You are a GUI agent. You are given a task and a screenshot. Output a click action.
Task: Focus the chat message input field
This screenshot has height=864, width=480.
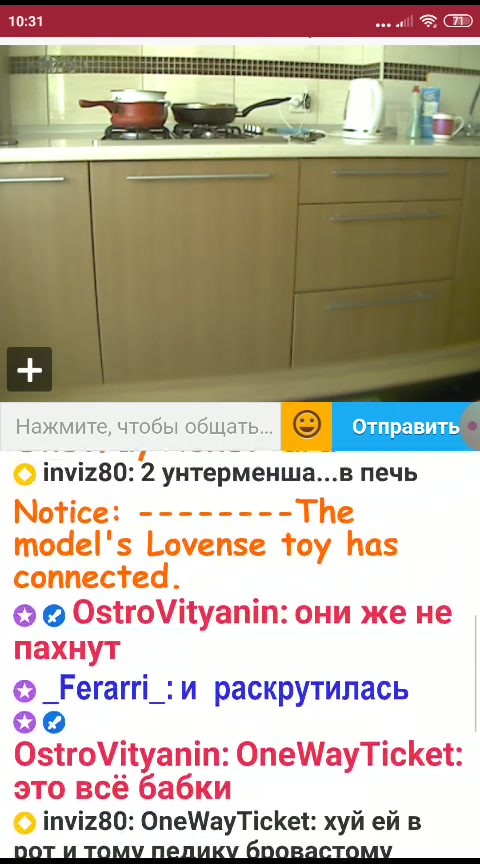pos(141,426)
